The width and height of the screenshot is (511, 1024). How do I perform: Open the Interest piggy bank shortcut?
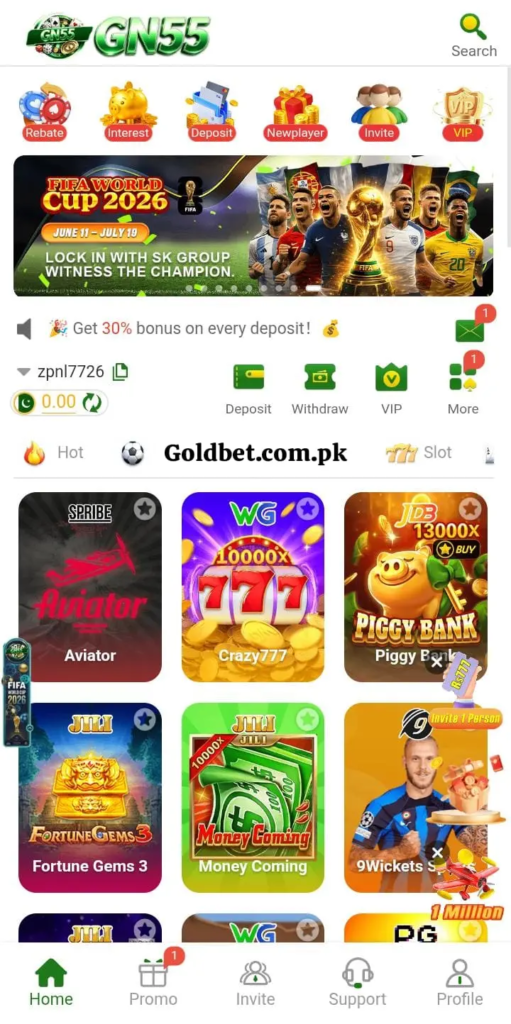coord(128,111)
